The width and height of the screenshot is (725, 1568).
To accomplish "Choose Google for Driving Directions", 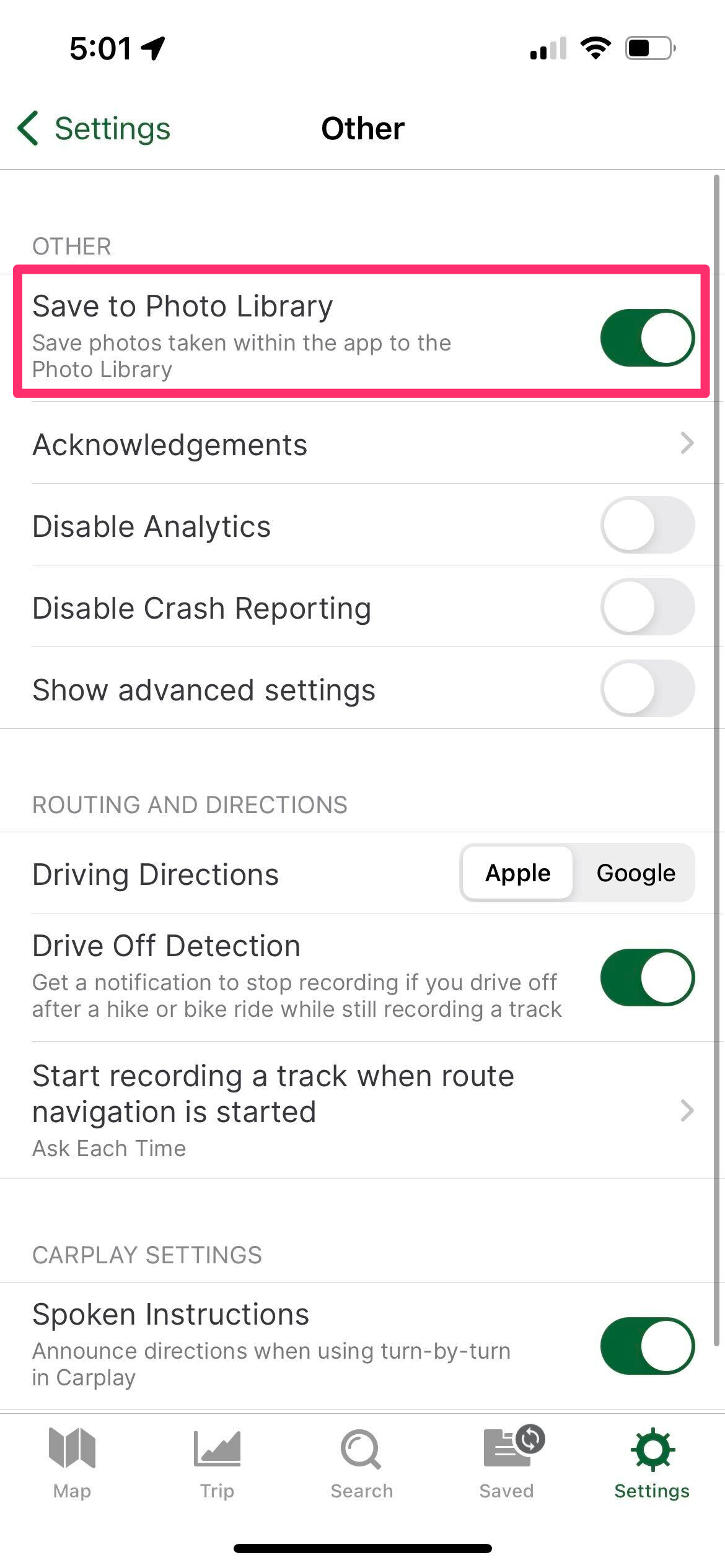I will 635,873.
